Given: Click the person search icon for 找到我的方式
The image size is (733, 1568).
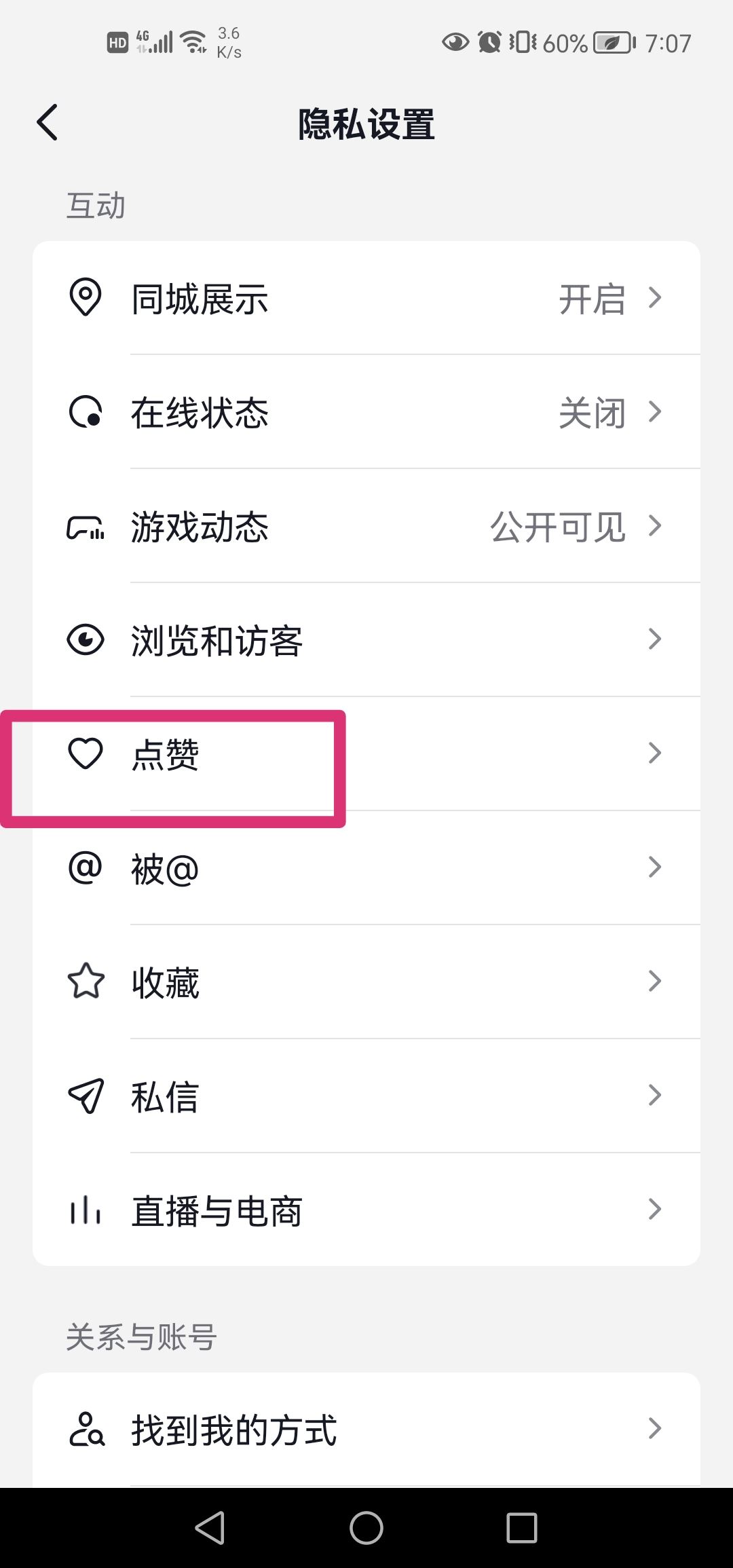Looking at the screenshot, I should tap(86, 1428).
